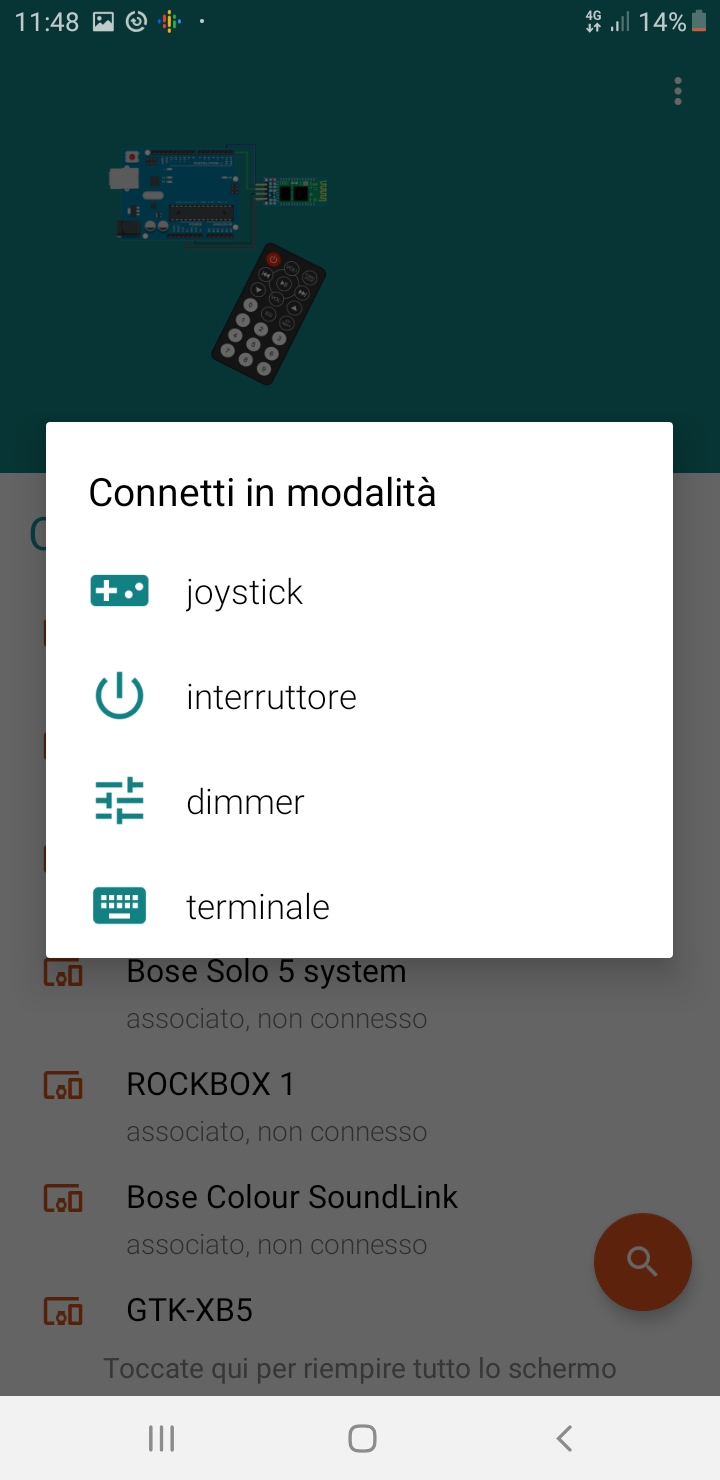Choose interruttore mode
The height and width of the screenshot is (1480, 720).
359,696
